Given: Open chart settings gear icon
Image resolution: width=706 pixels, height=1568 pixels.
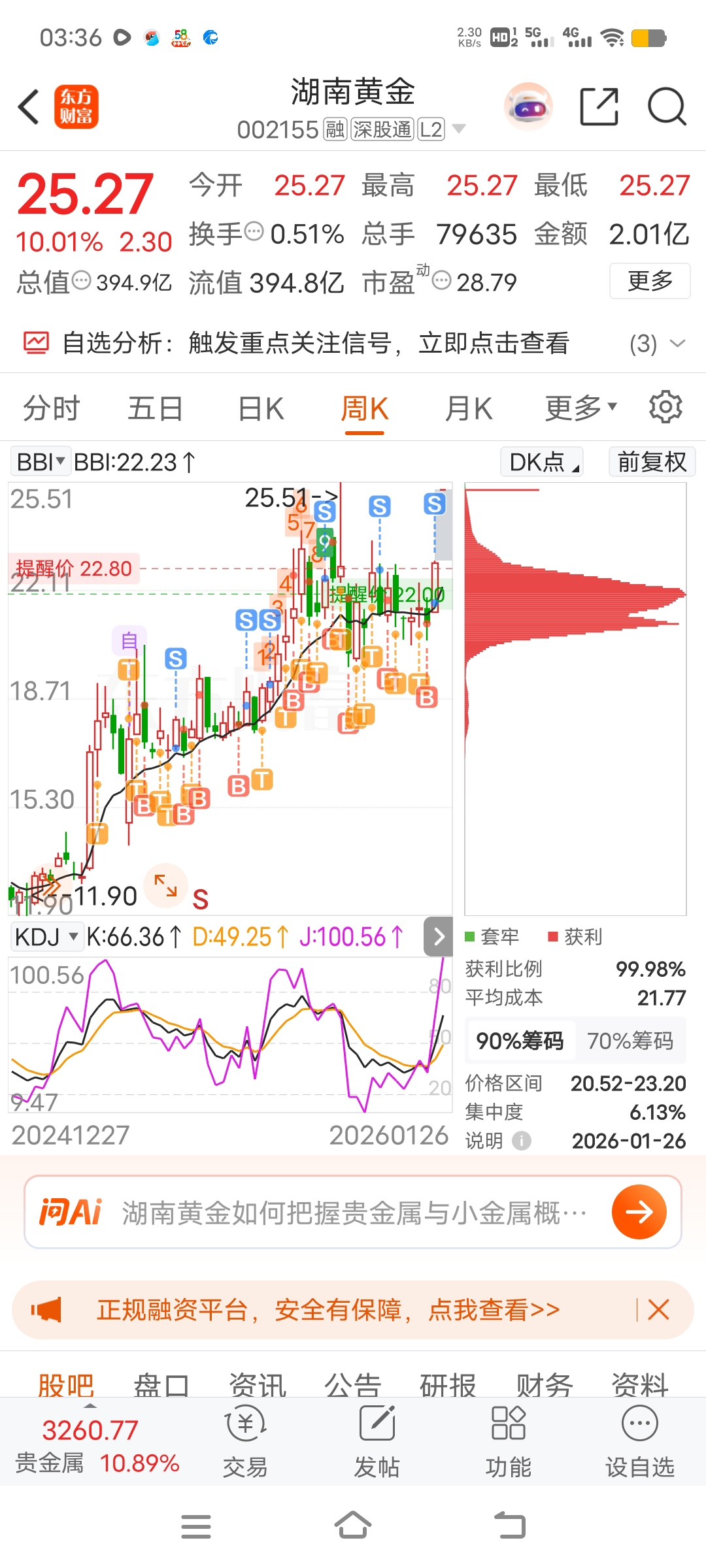Looking at the screenshot, I should 665,408.
